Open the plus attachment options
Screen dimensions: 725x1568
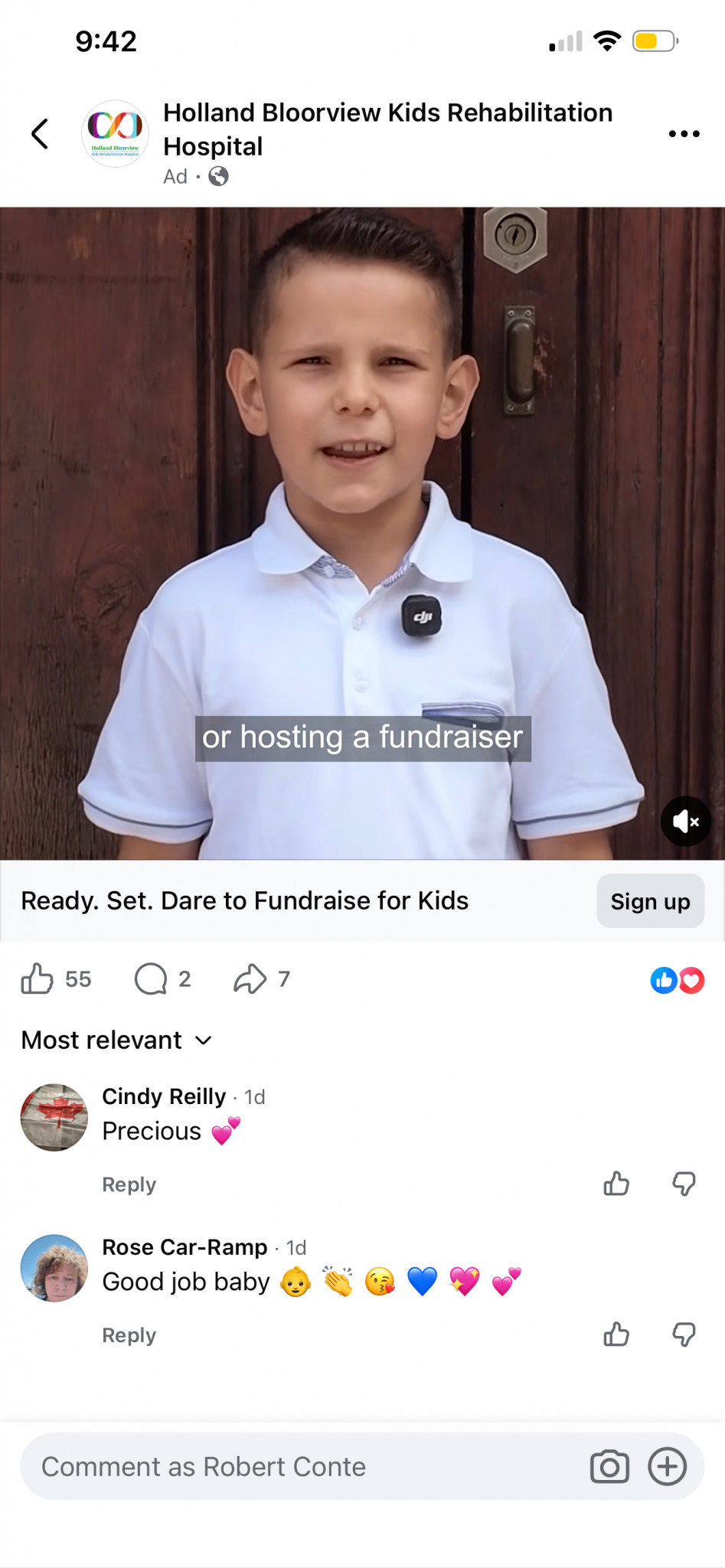[x=668, y=1466]
